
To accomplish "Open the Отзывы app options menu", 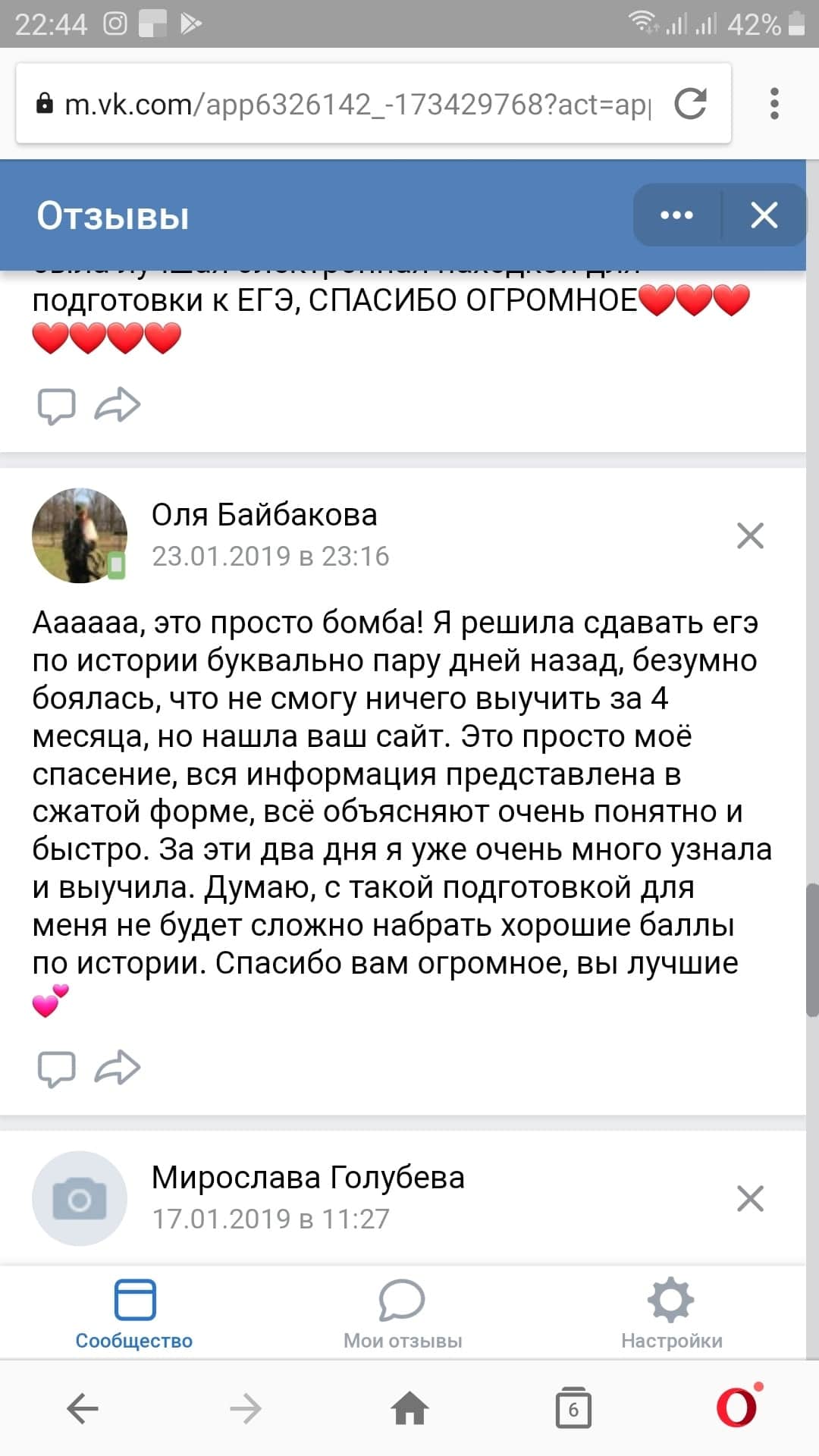I will pos(676,215).
